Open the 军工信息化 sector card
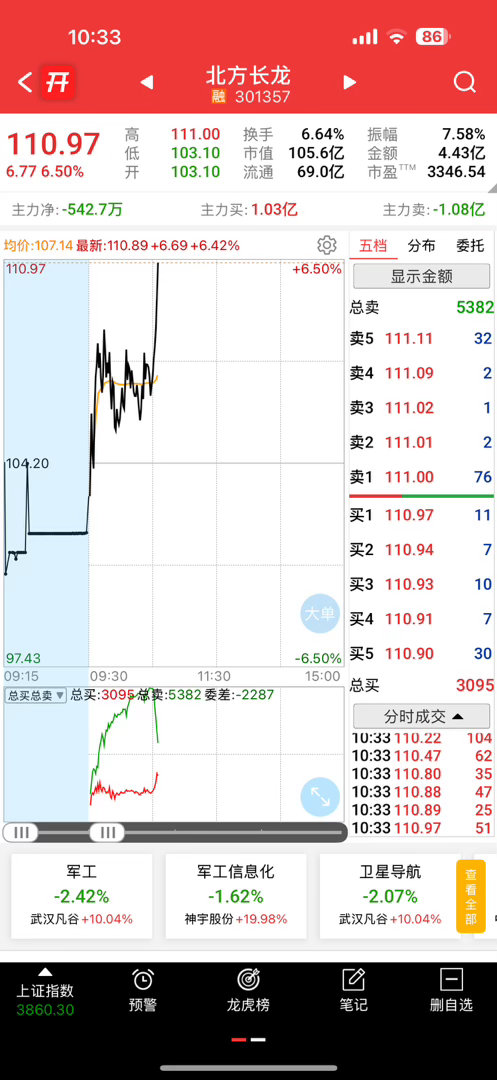This screenshot has height=1080, width=497. click(236, 896)
